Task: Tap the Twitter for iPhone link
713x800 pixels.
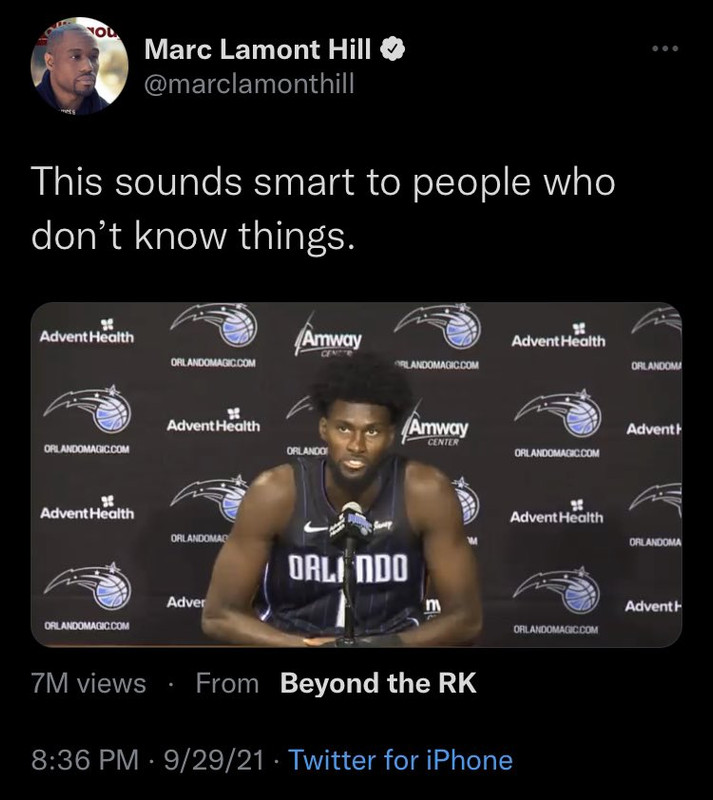Action: tap(400, 760)
